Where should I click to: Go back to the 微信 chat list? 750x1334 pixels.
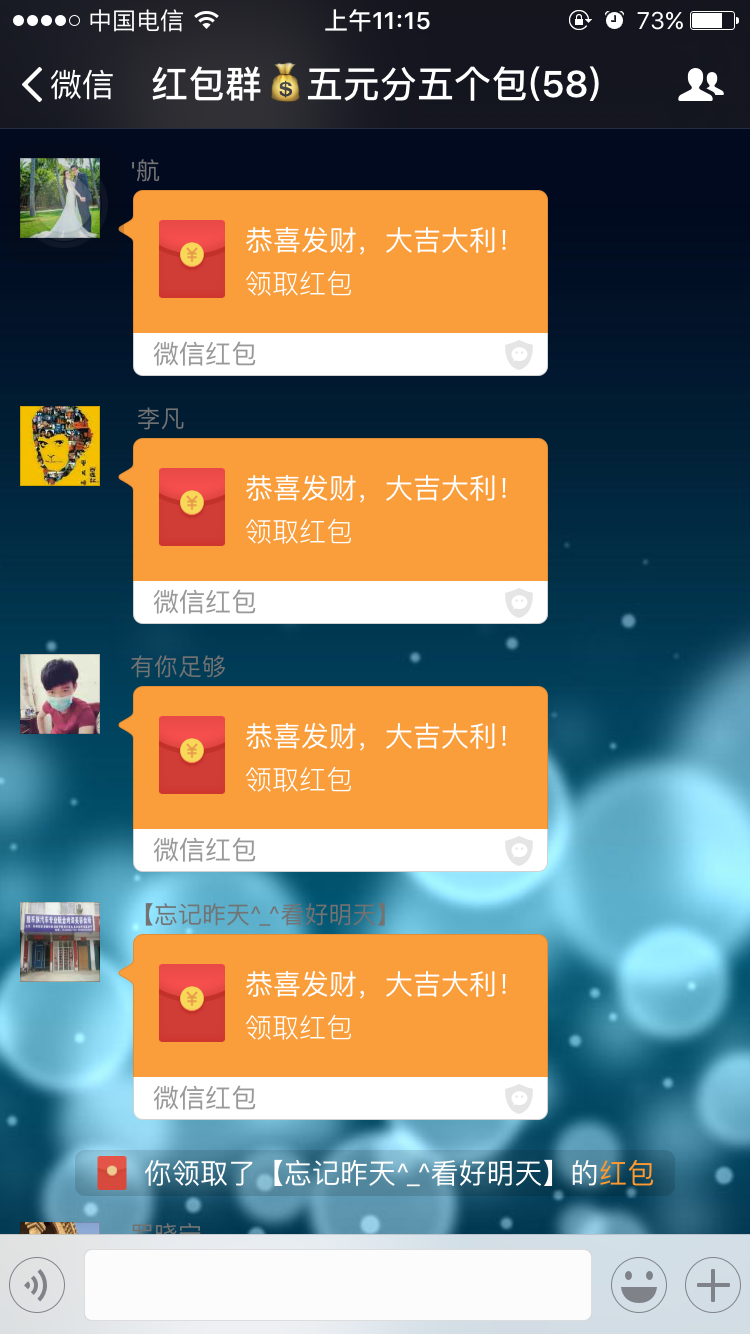pos(67,85)
